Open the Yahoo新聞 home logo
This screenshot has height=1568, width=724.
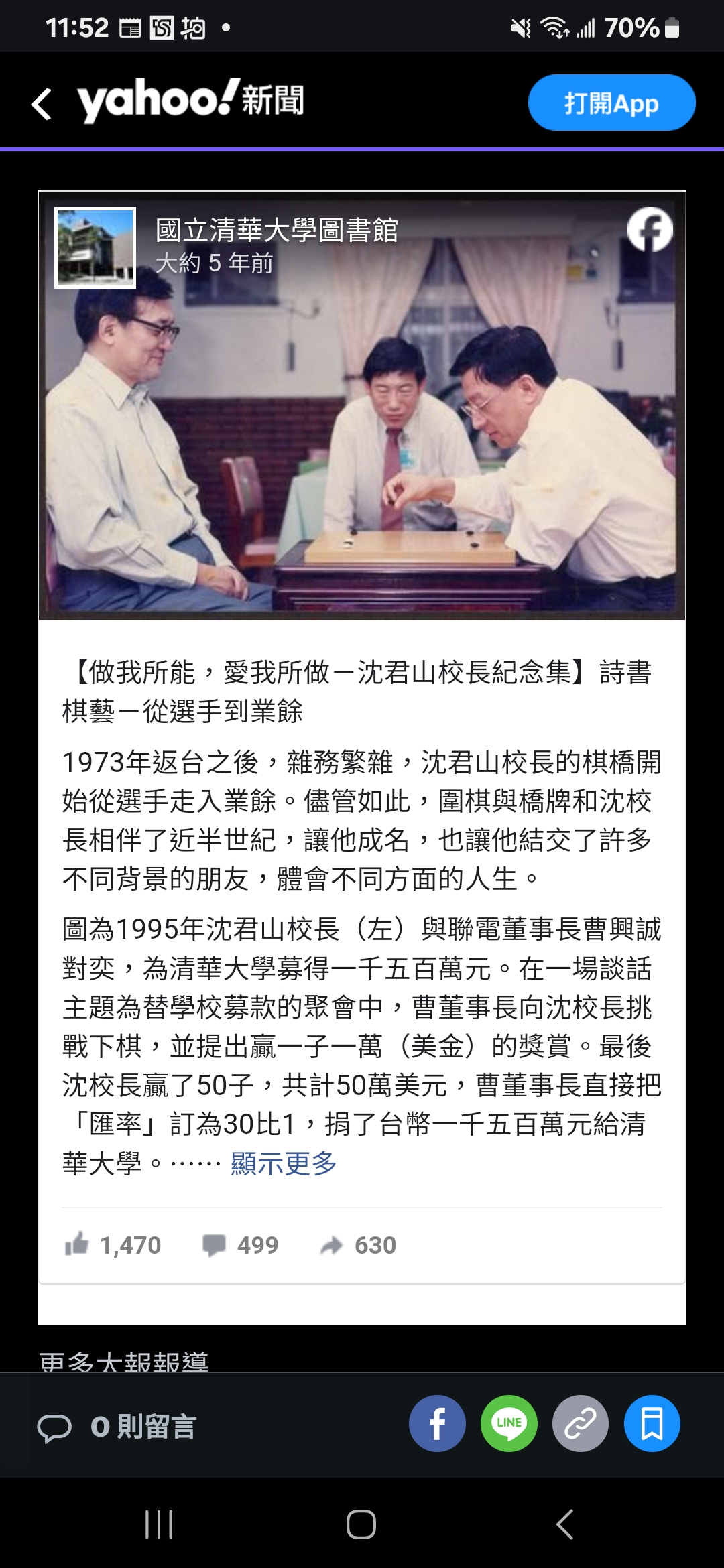(191, 101)
